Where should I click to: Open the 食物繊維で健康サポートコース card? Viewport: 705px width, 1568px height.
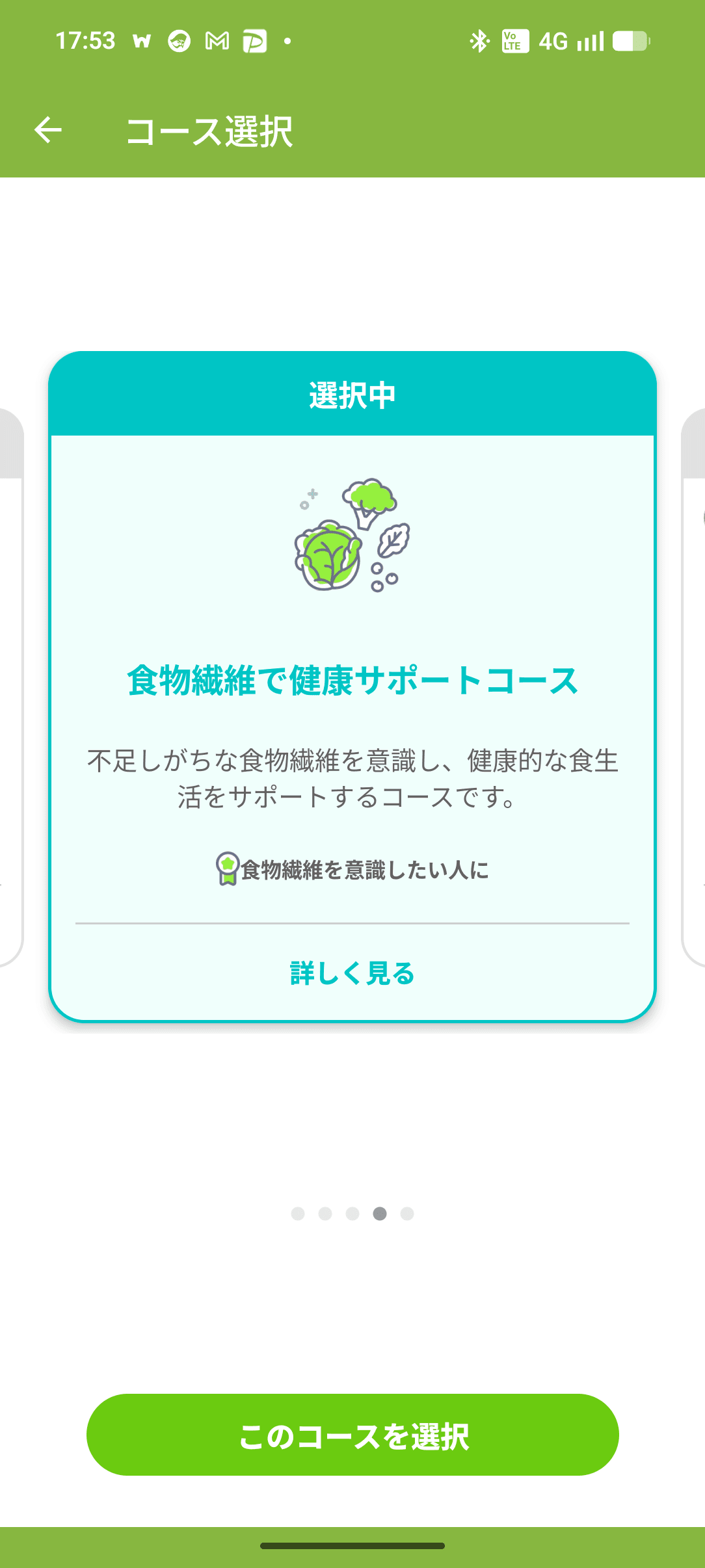[352, 680]
